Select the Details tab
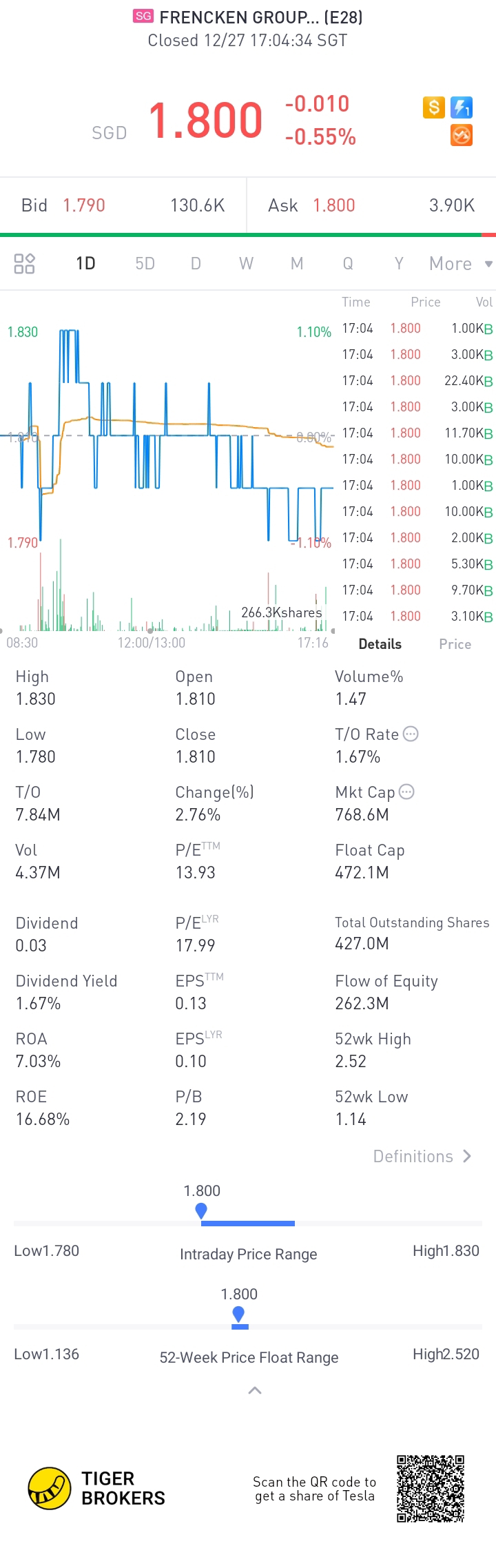 coord(380,644)
